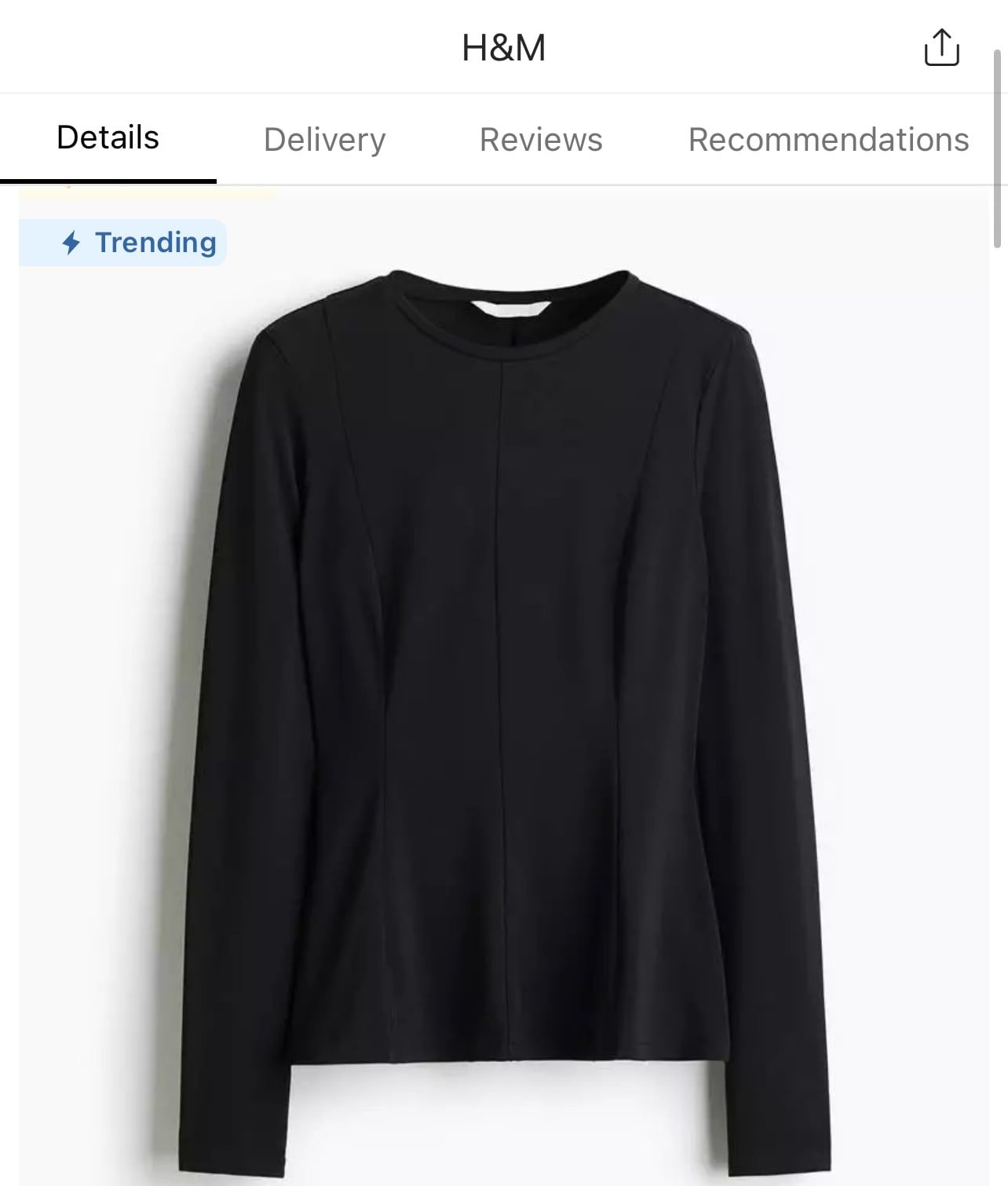Select the Details tab
This screenshot has width=1008, height=1186.
coord(108,138)
